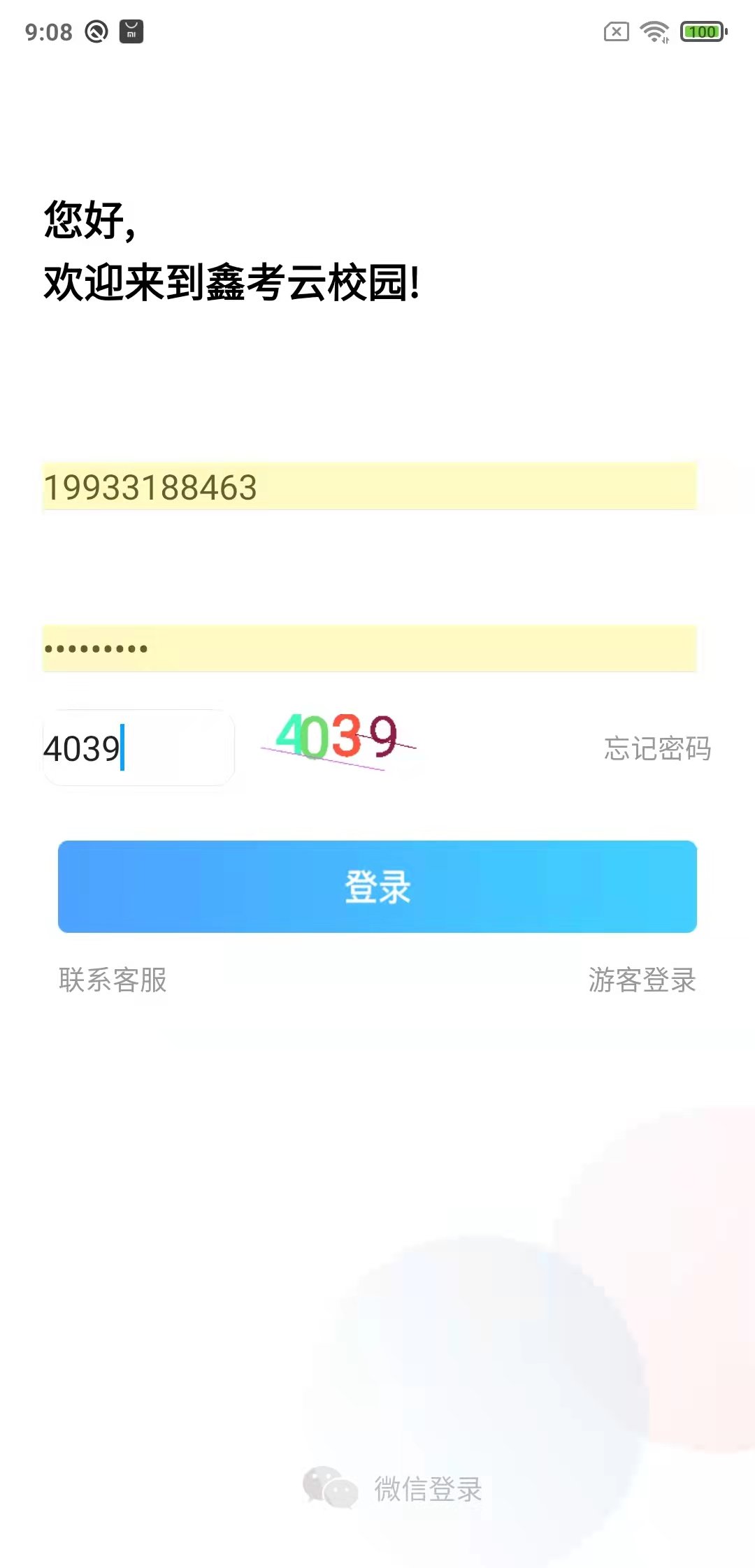Screen dimensions: 755x1568
Task: Tap the battery icon showing 100
Action: 702,31
